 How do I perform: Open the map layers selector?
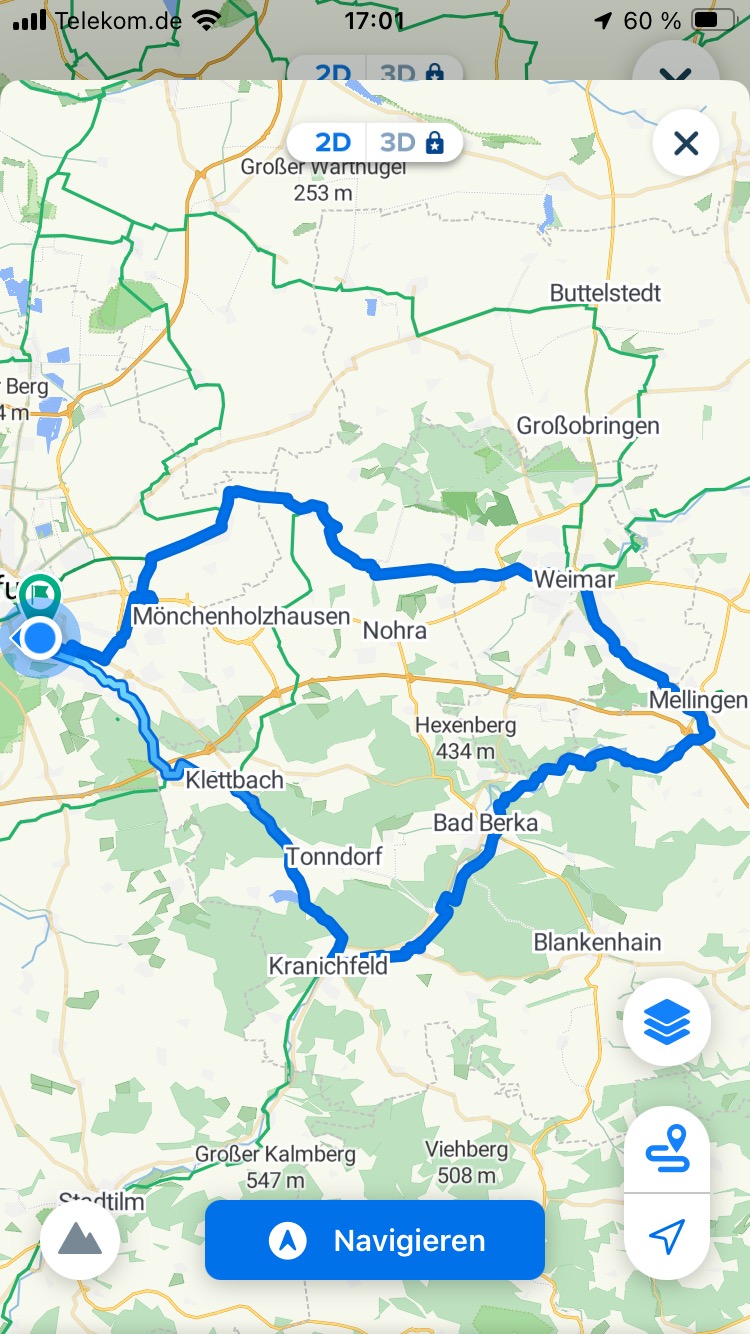tap(667, 1022)
